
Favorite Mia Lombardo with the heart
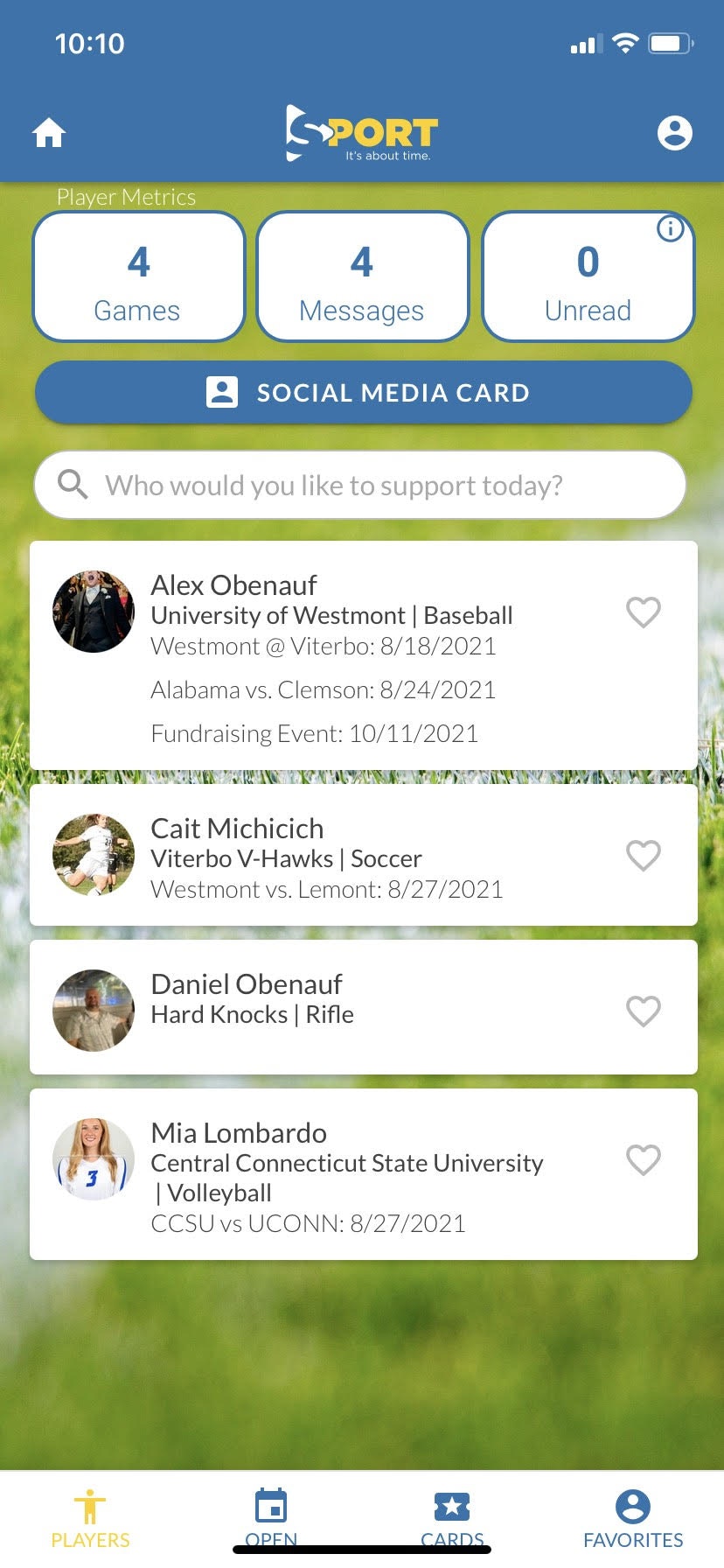[644, 1160]
